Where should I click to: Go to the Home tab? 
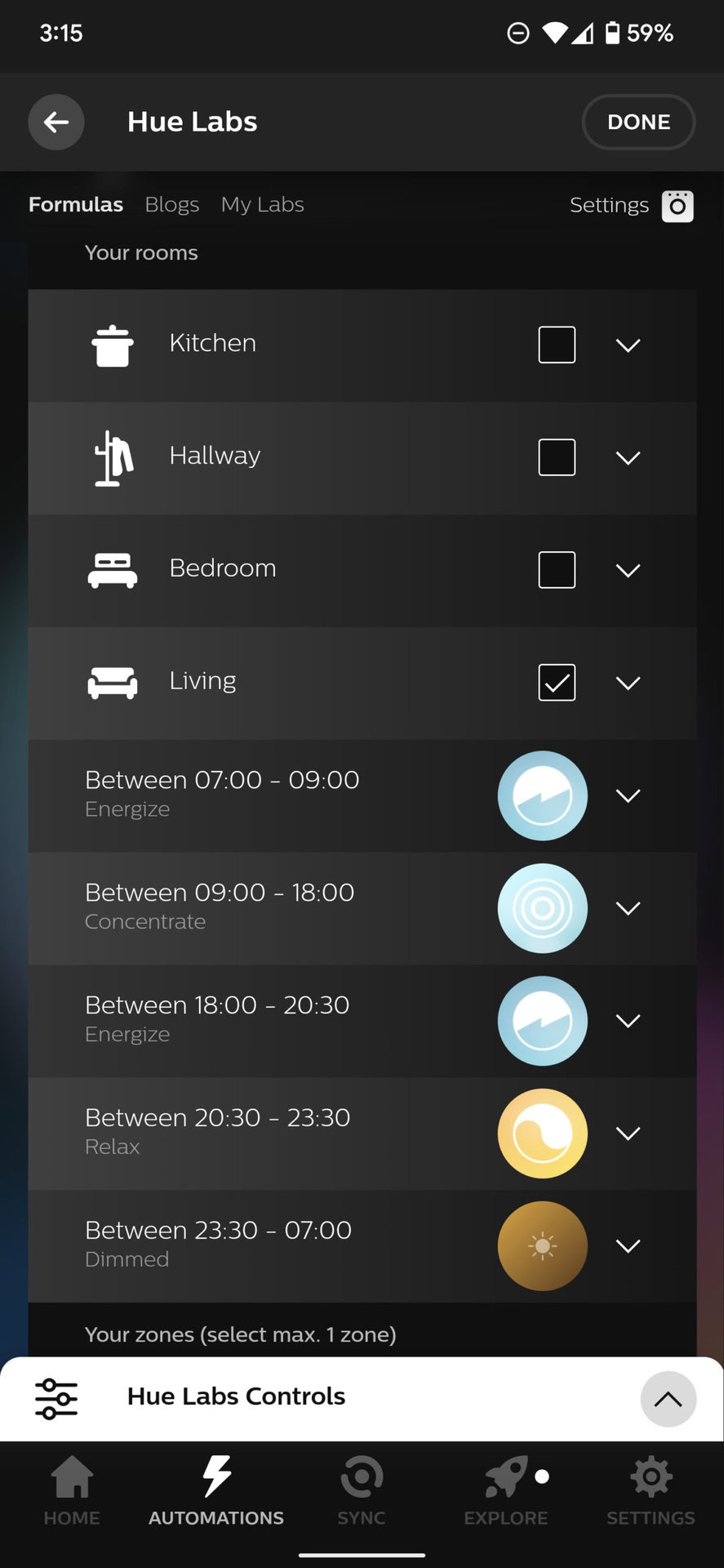72,1491
